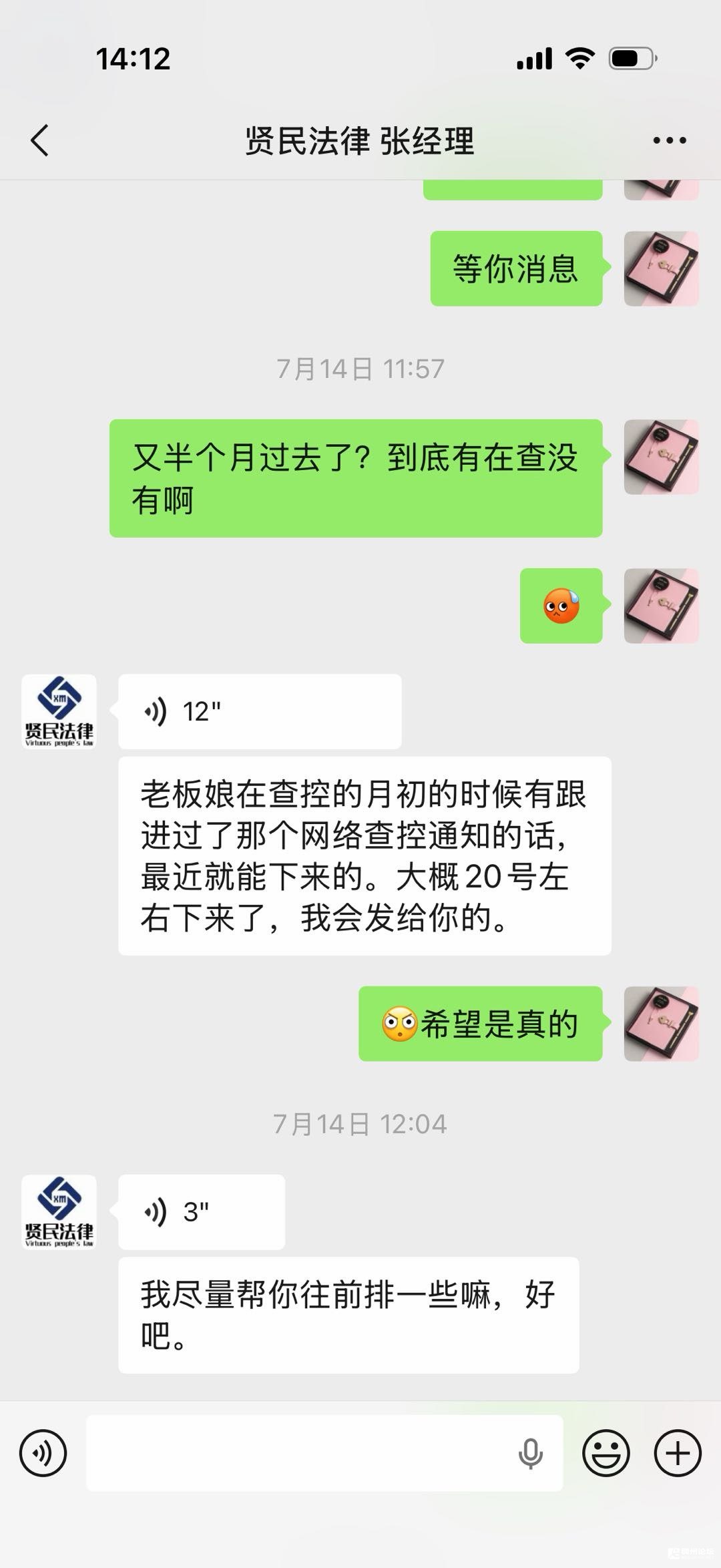Focus the message text field
Viewport: 721px width, 1568px height.
(x=300, y=1453)
